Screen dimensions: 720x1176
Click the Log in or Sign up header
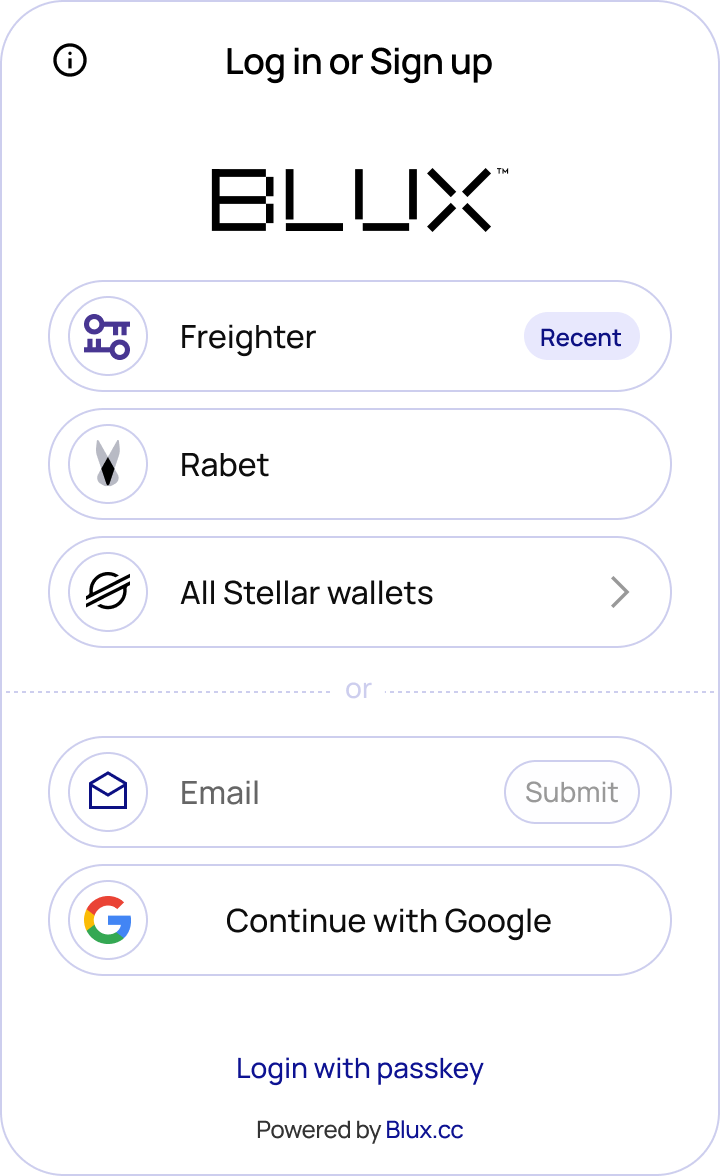(359, 62)
